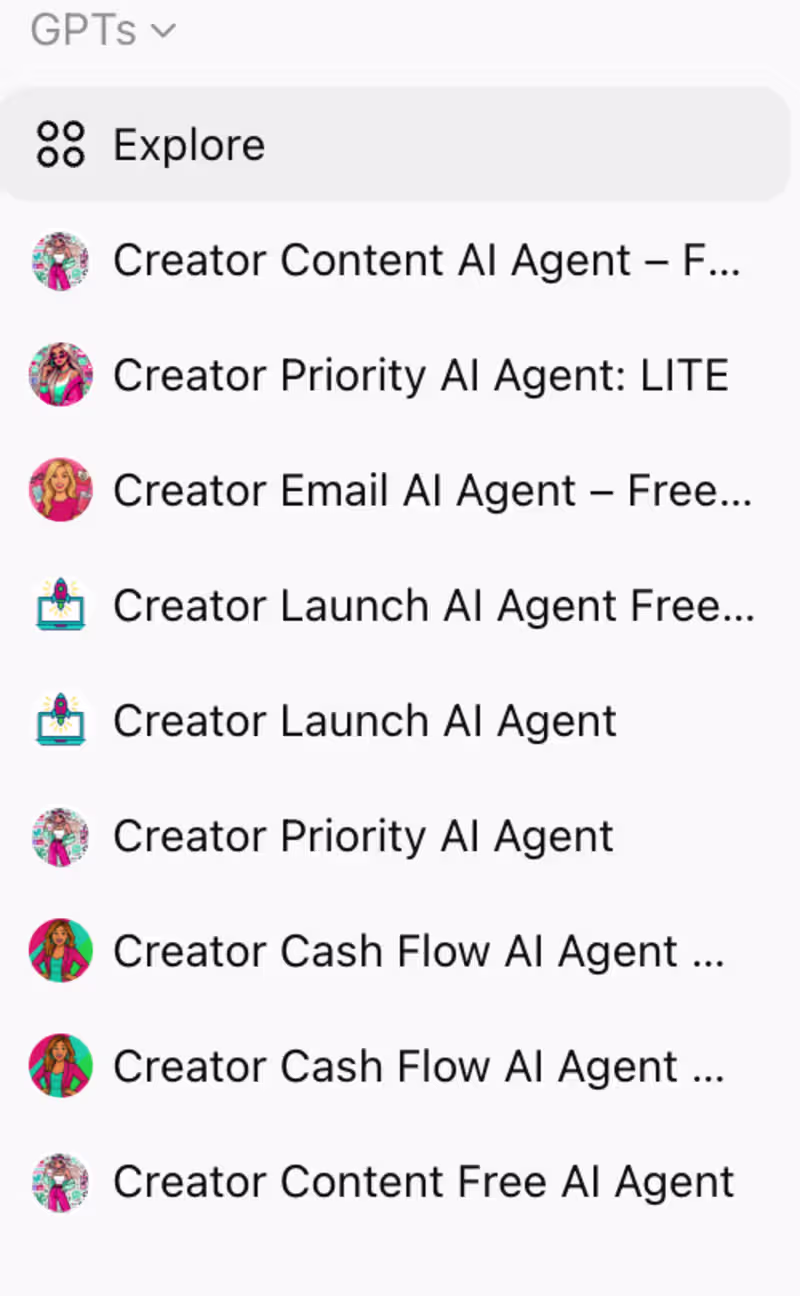Open Creator Content Free AI Agent

[423, 1182]
